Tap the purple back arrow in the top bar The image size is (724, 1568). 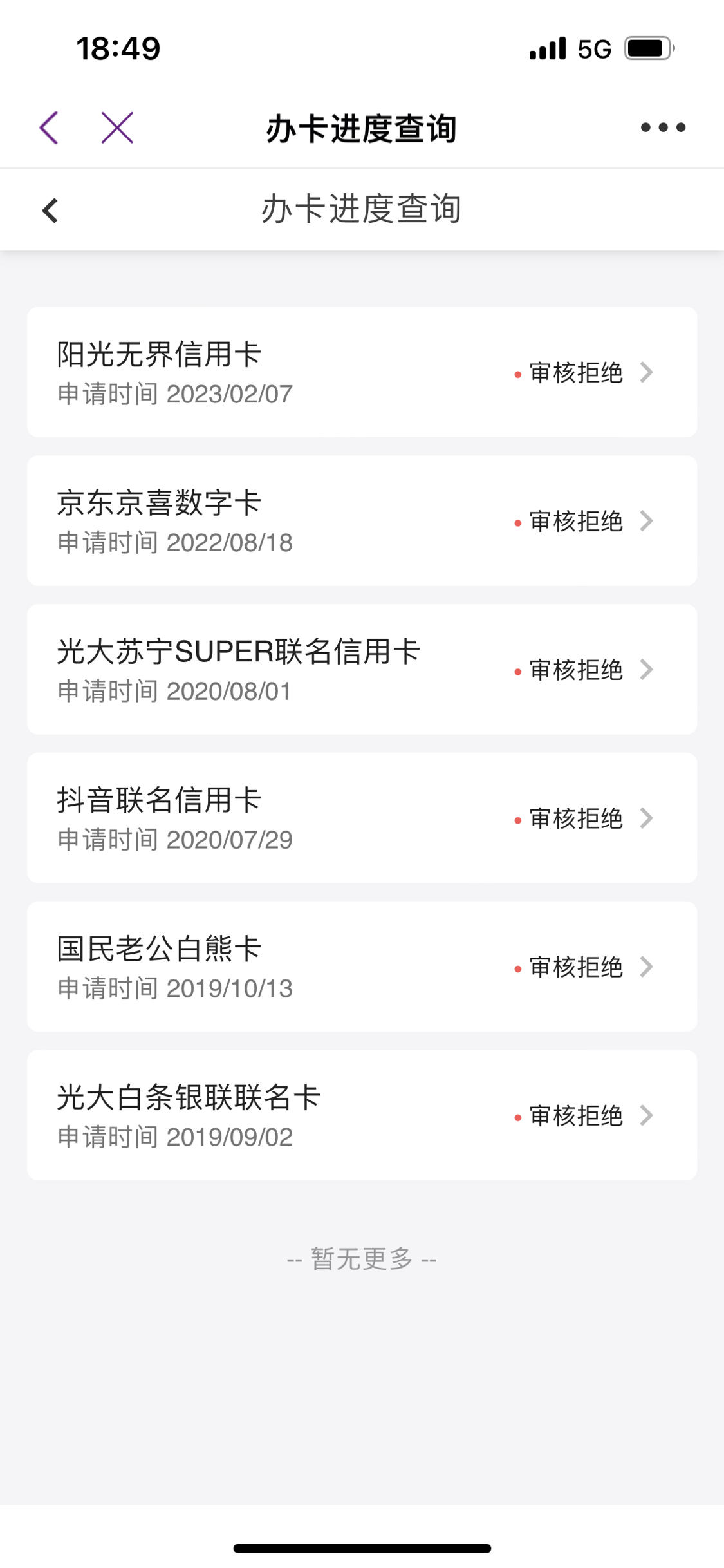point(49,128)
